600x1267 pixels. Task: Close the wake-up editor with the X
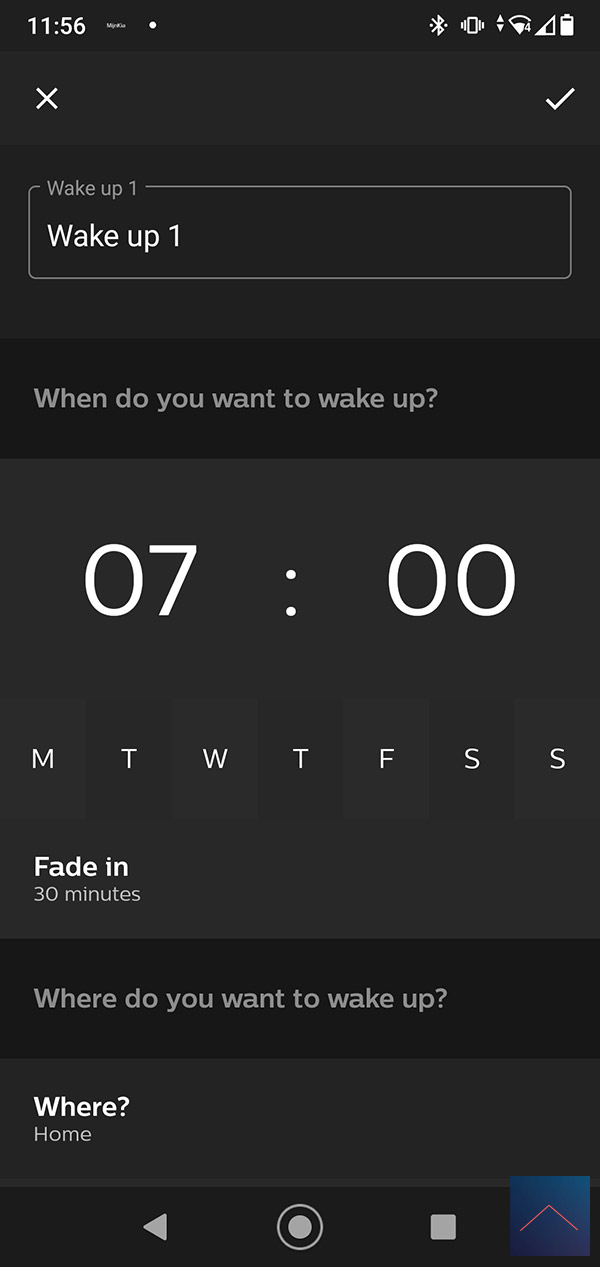47,98
